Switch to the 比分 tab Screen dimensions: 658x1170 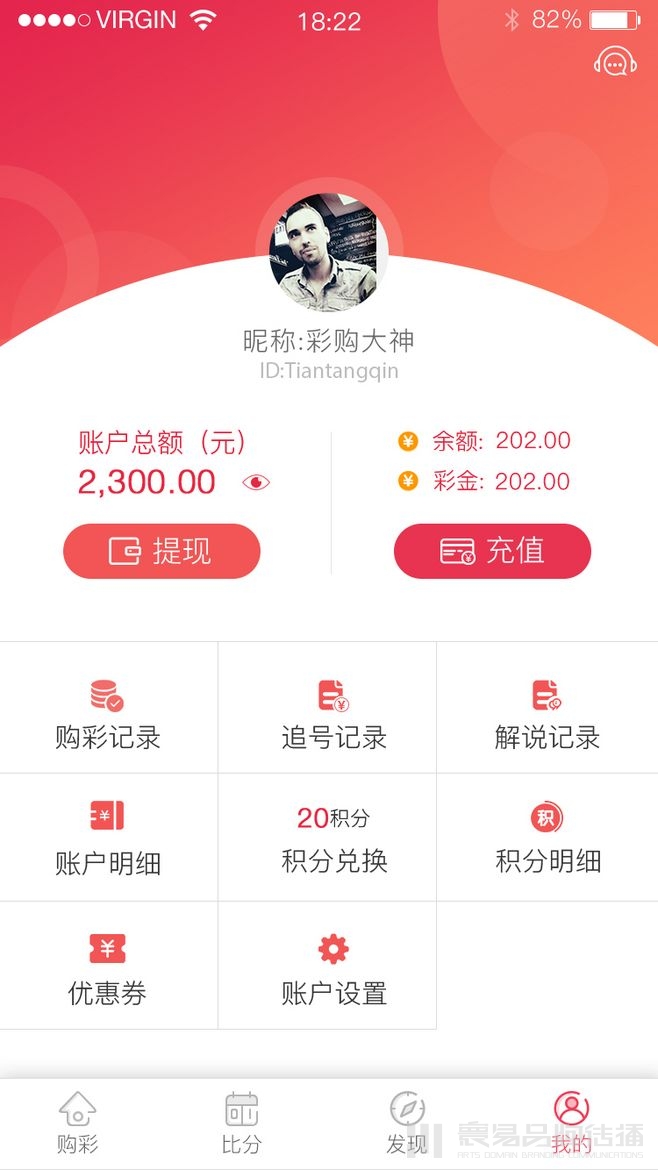(x=242, y=1124)
